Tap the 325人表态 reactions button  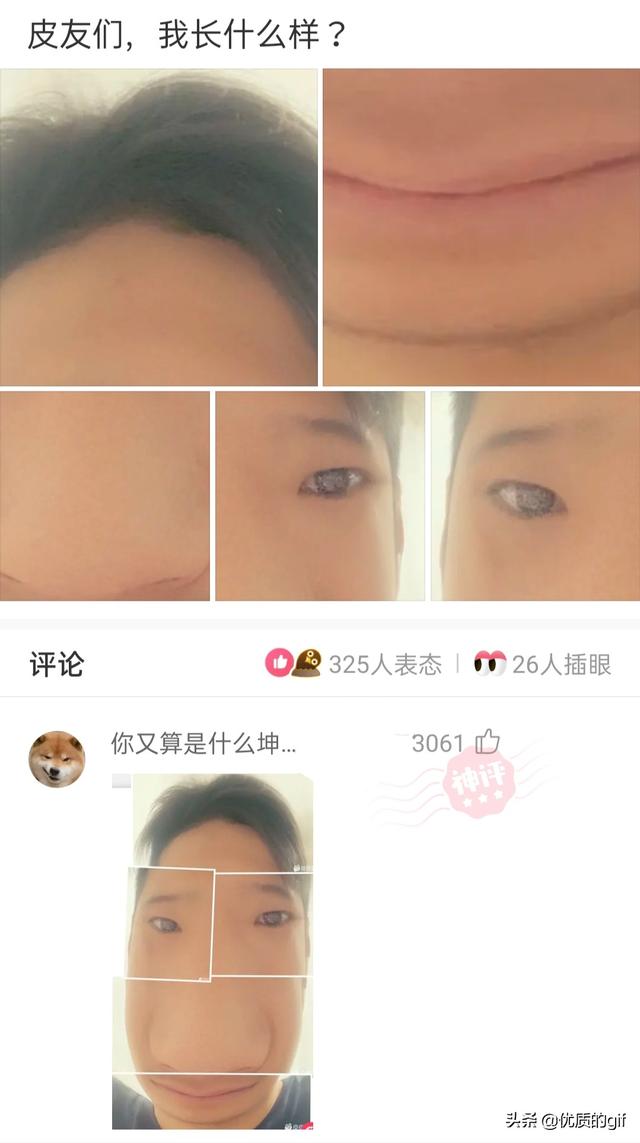[354, 663]
